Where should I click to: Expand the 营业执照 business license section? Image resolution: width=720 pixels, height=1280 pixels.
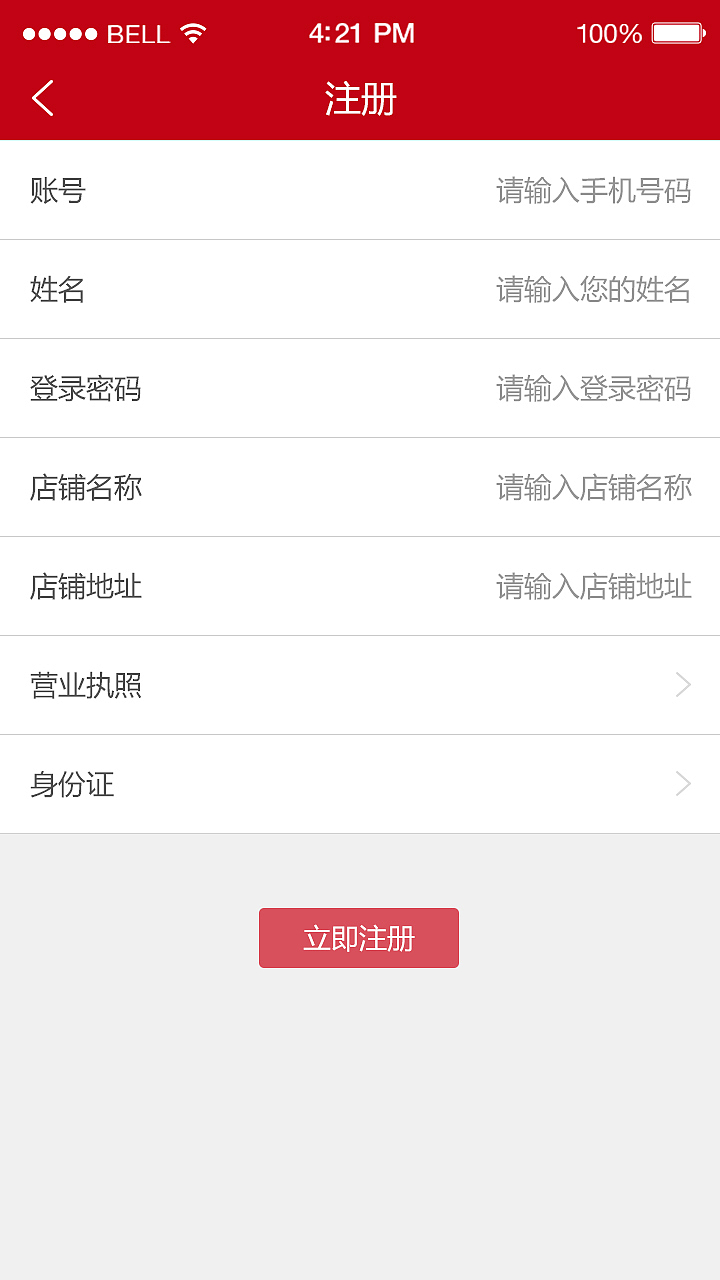360,685
